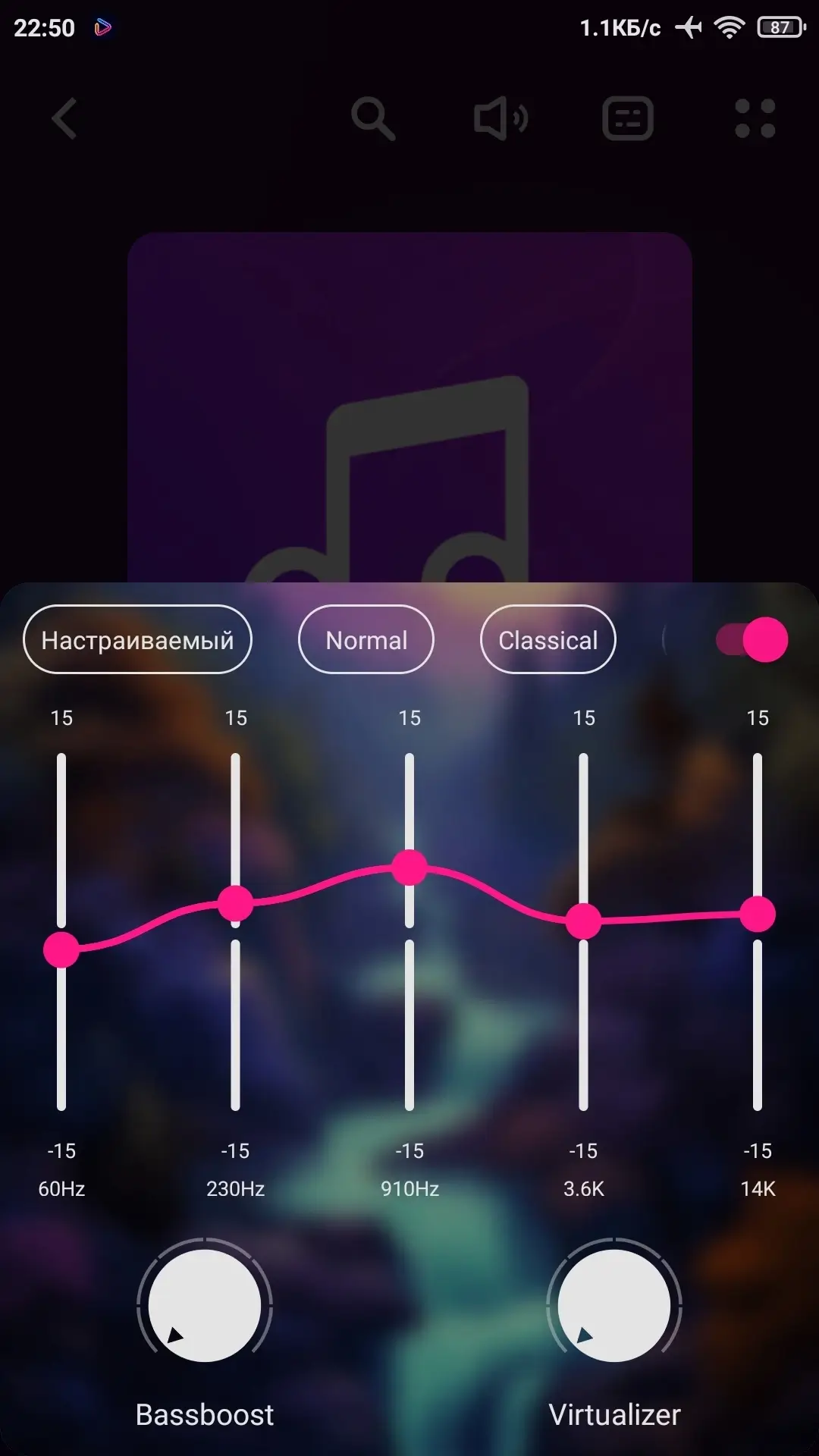The width and height of the screenshot is (819, 1456).
Task: Tap the 3.6K band slider
Action: pyautogui.click(x=583, y=921)
